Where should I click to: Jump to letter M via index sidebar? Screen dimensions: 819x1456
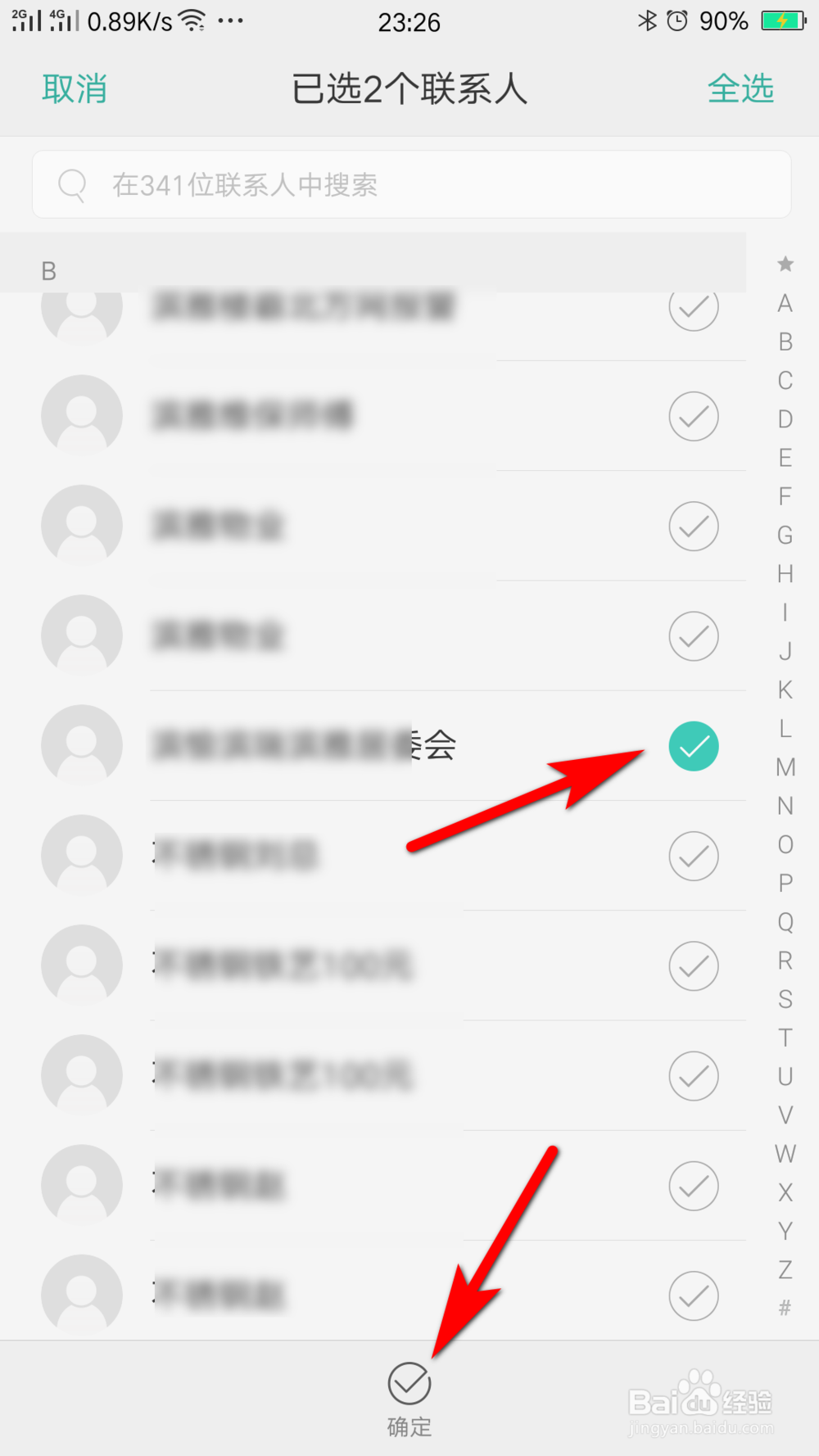pyautogui.click(x=785, y=767)
